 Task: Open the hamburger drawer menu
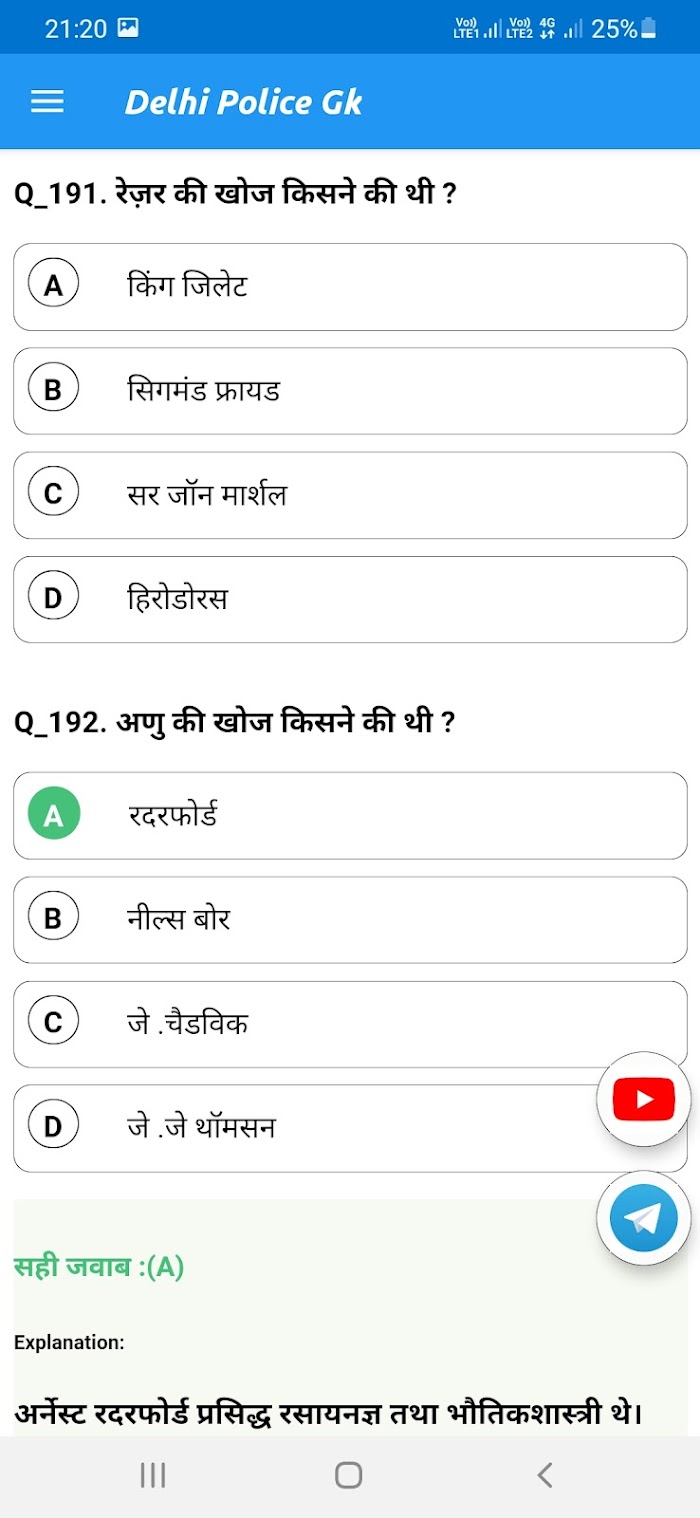[47, 102]
